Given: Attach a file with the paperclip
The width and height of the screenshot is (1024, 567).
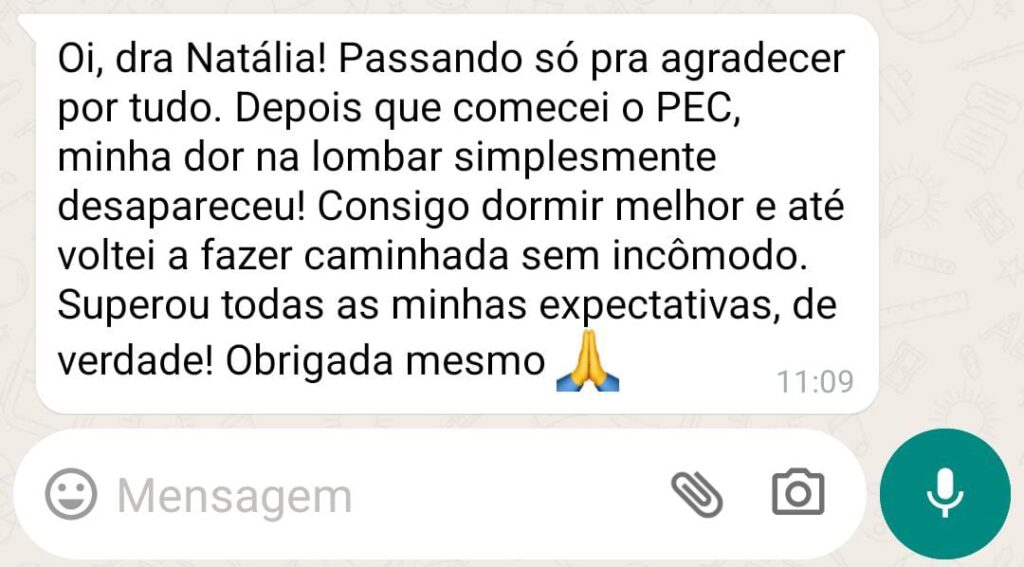Looking at the screenshot, I should 696,493.
